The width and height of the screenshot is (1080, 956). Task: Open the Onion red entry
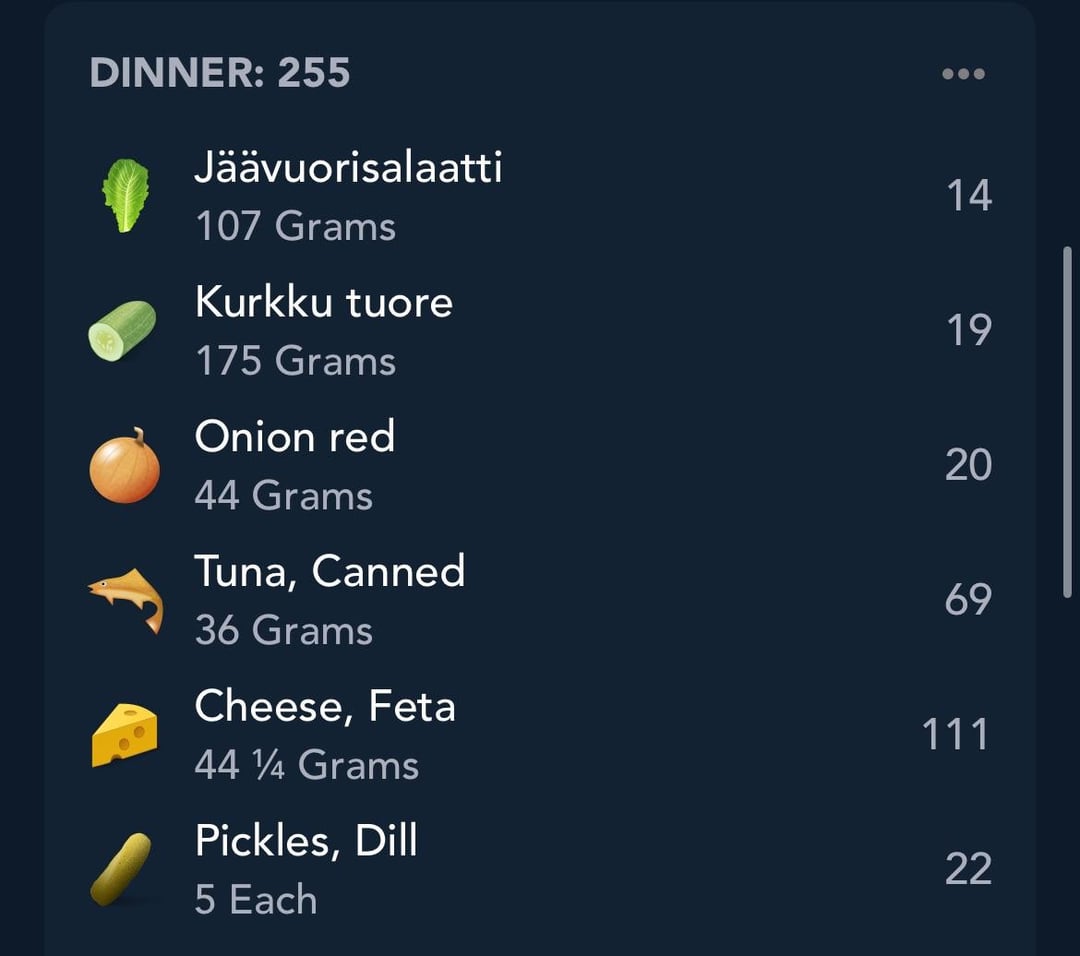[x=295, y=465]
